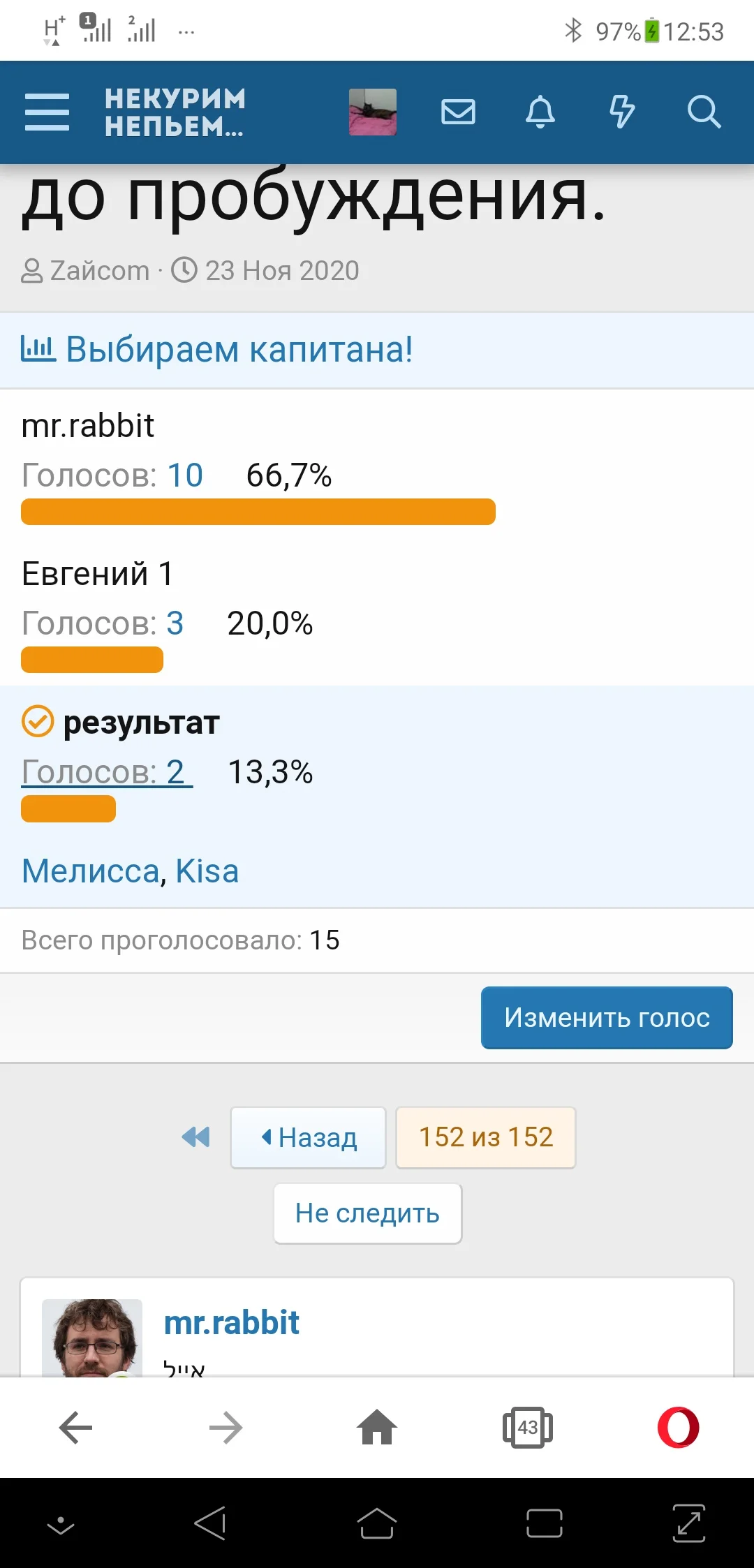Open the Opera browser tabs counter icon
This screenshot has height=1568, width=754.
[528, 1427]
